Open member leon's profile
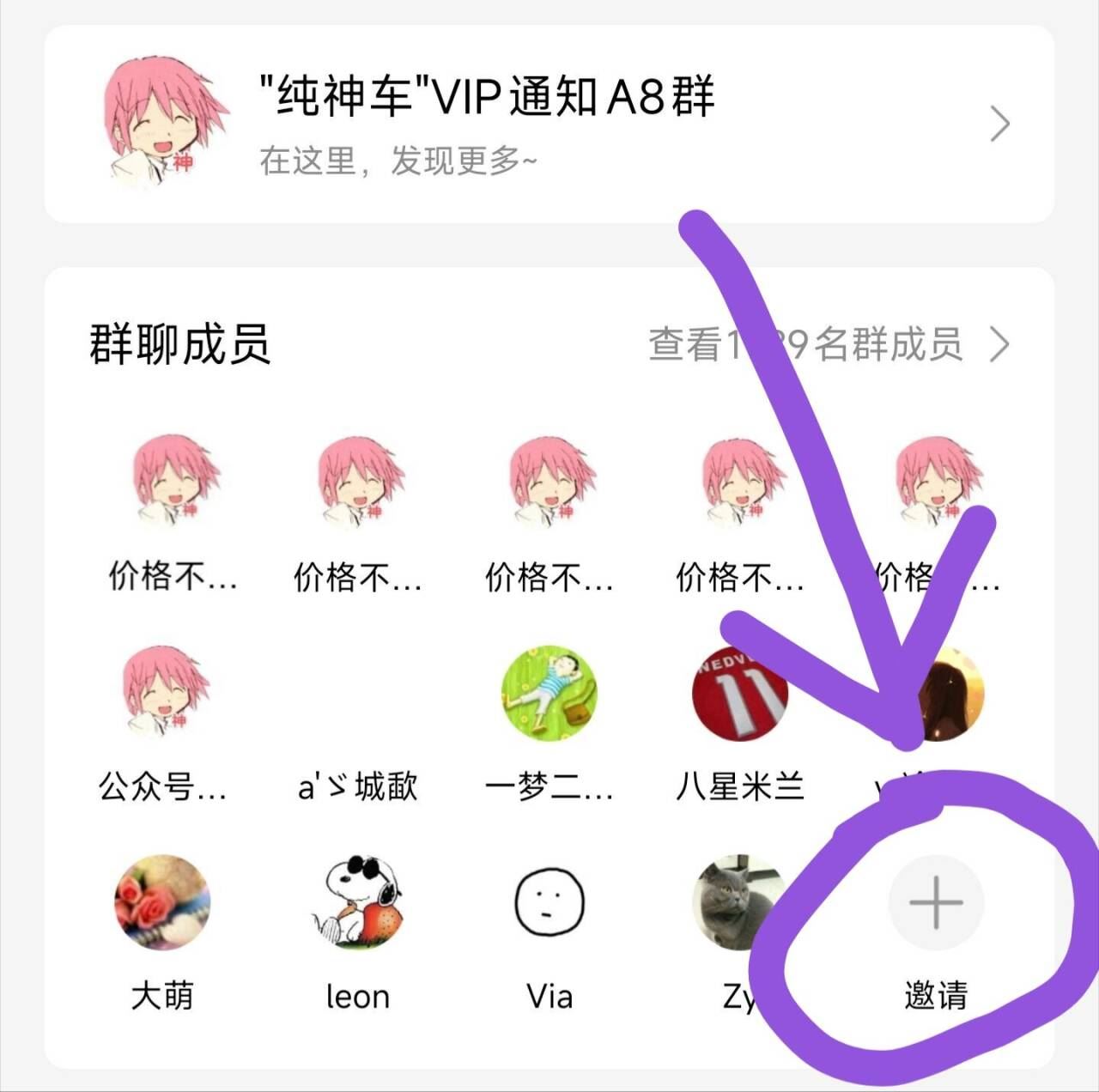1099x1092 pixels. tap(357, 903)
